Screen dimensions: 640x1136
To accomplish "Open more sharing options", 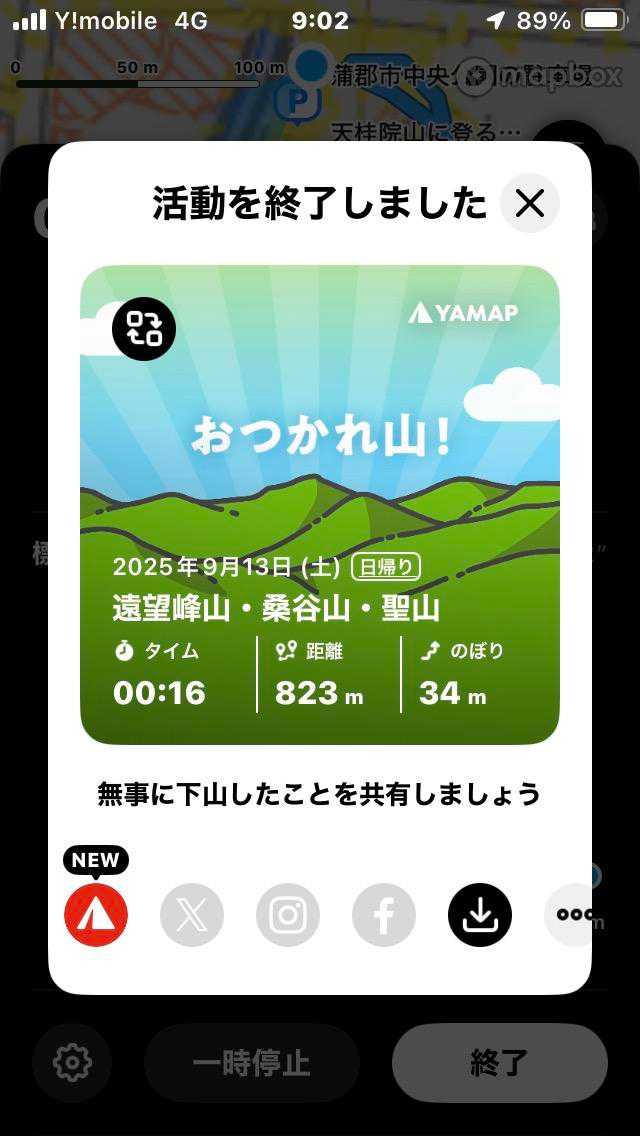I will [572, 915].
